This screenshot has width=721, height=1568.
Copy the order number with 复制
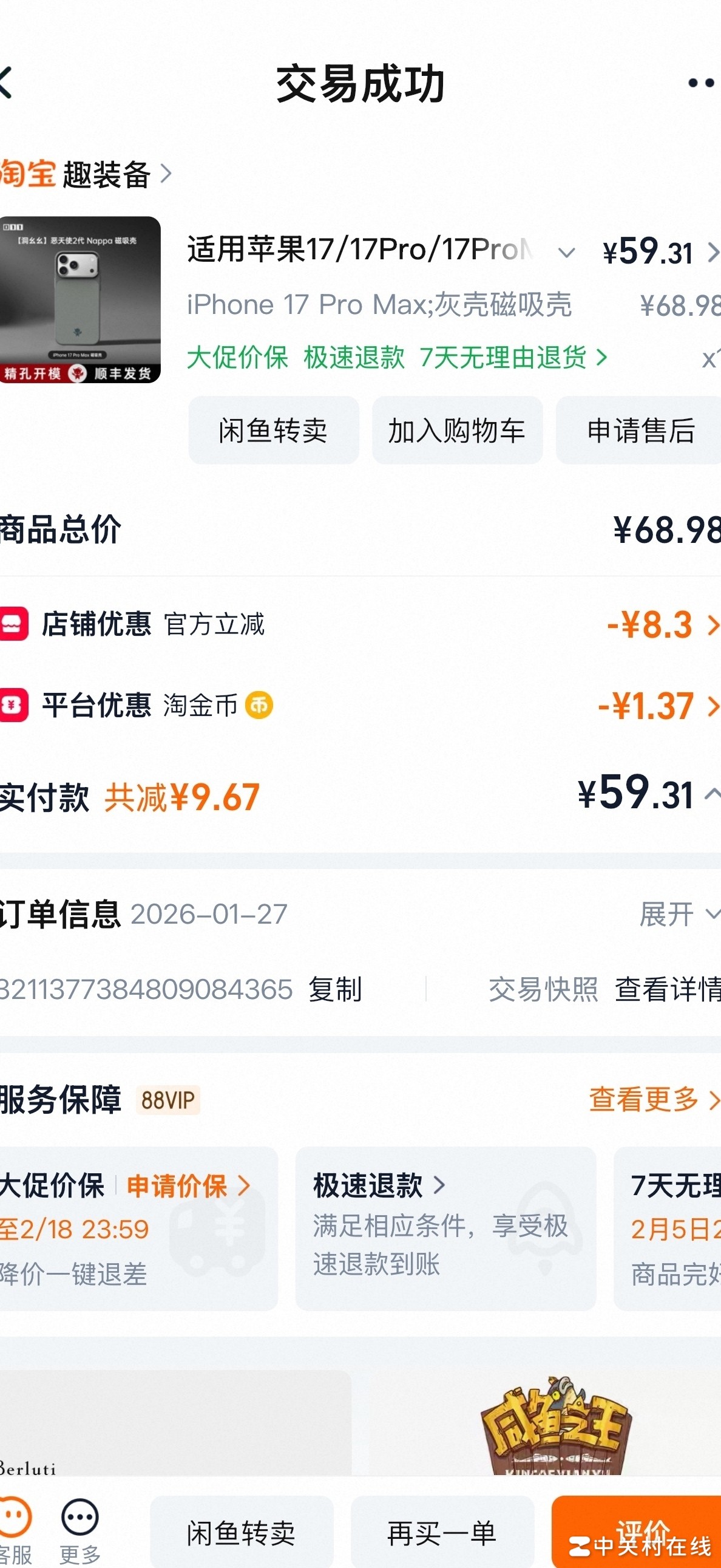tap(335, 989)
